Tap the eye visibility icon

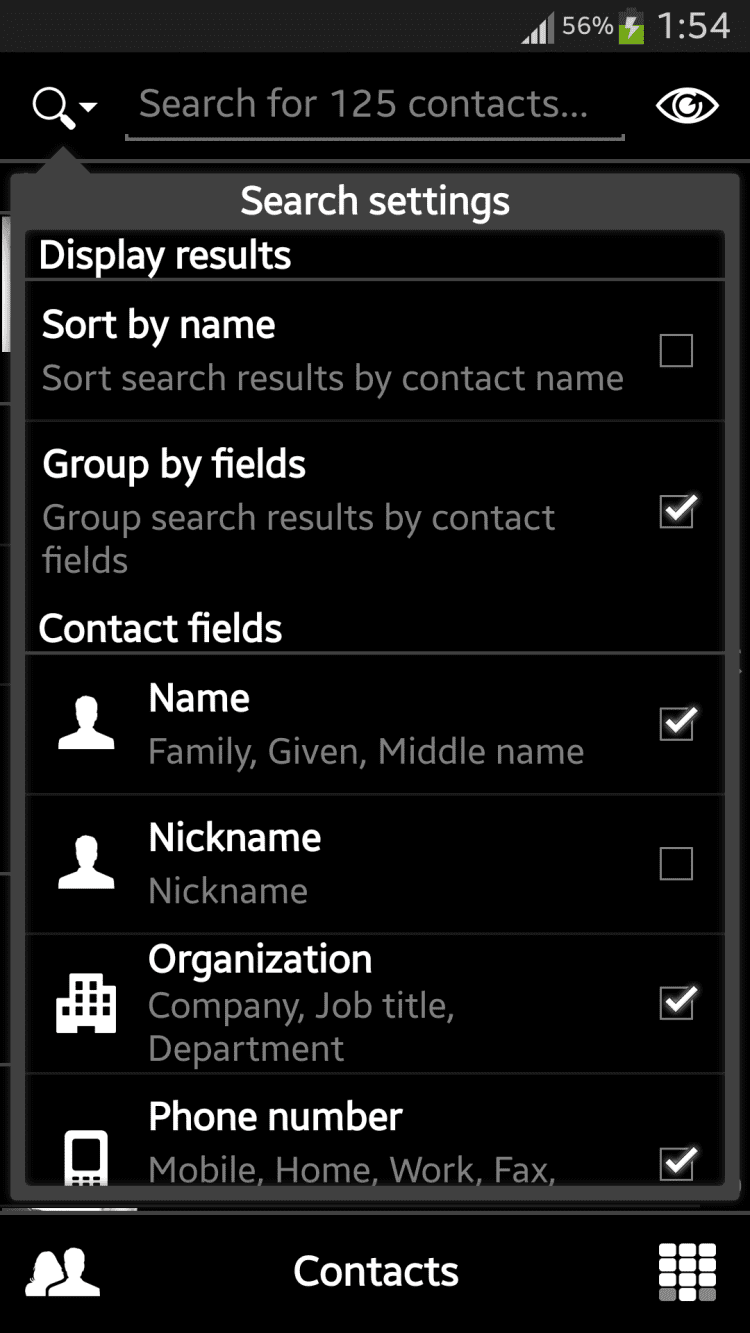687,106
